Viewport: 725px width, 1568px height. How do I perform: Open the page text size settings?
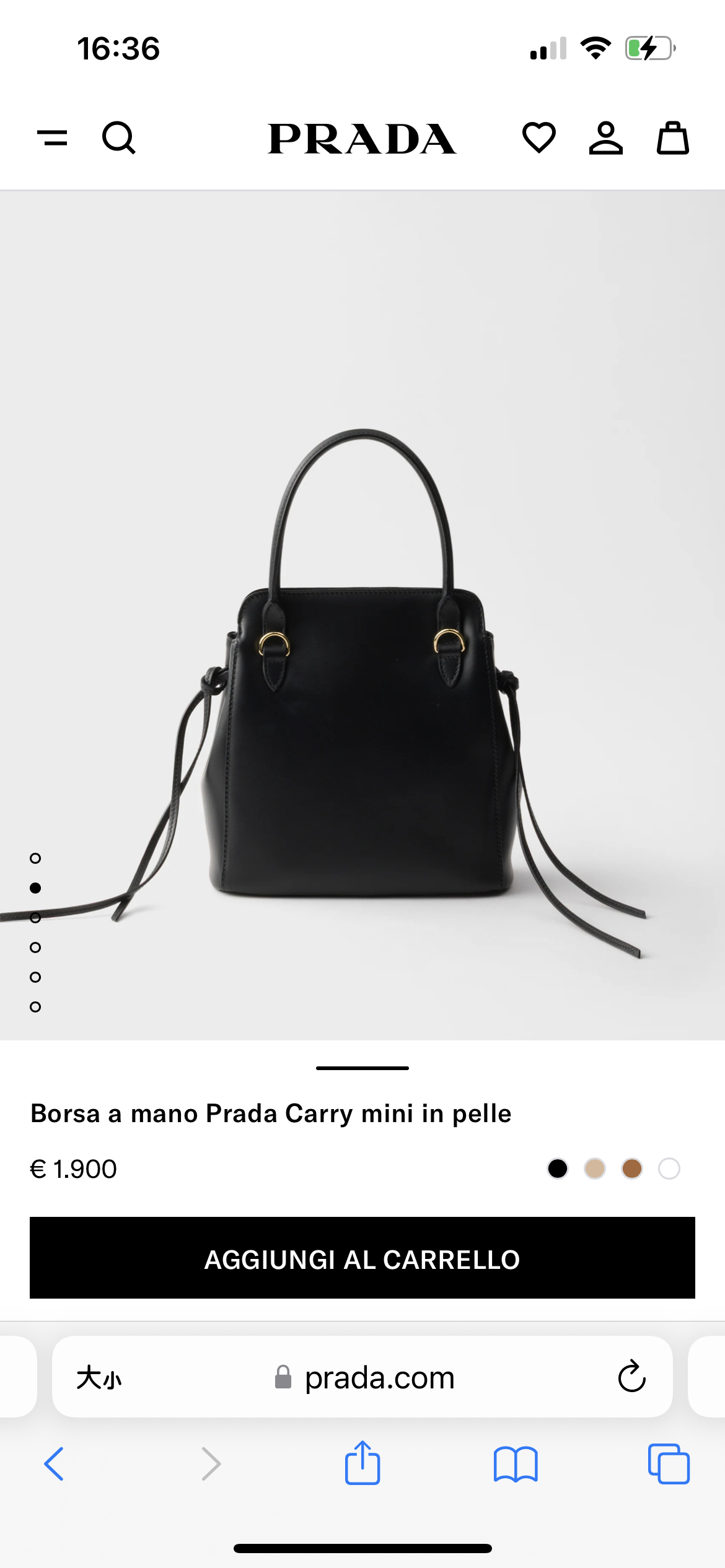click(x=99, y=1378)
